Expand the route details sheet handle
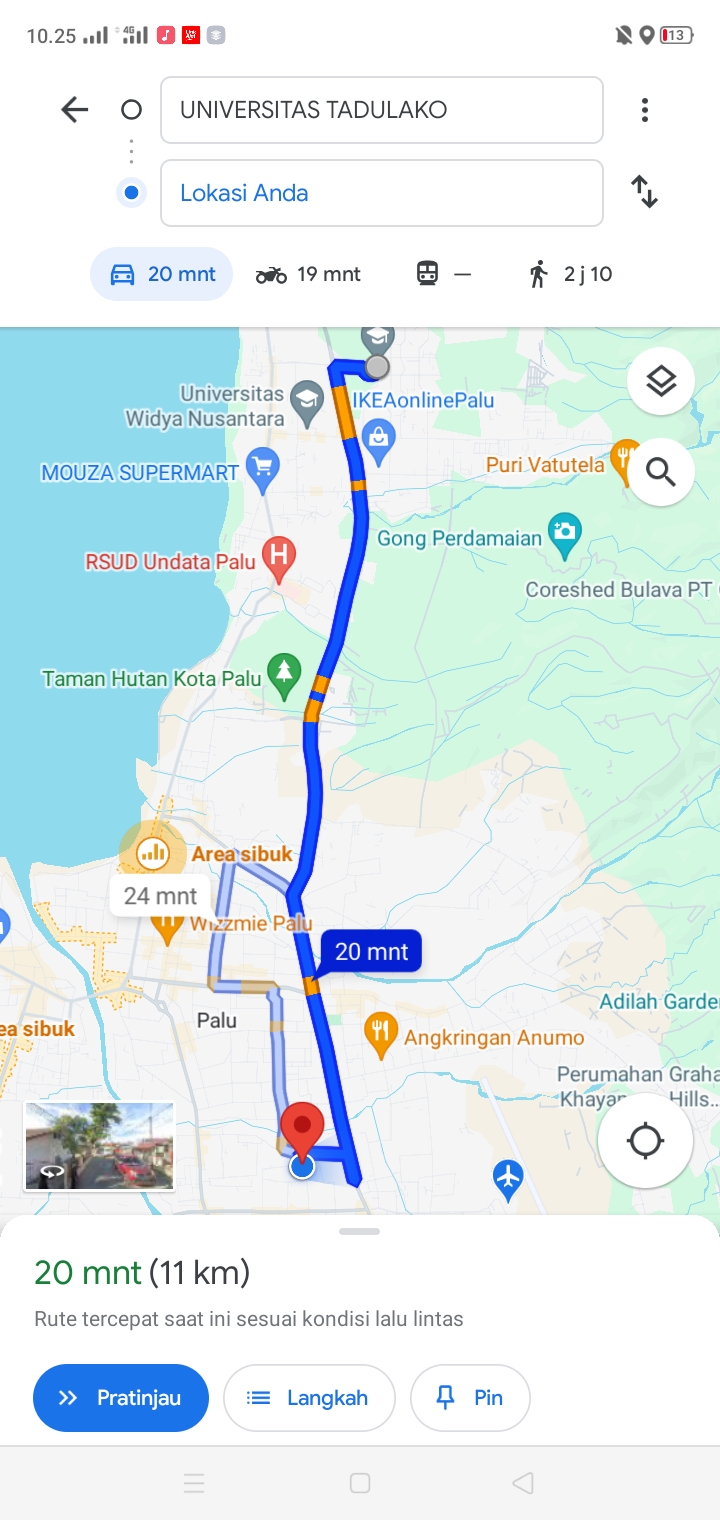The image size is (720, 1520). [x=359, y=1231]
